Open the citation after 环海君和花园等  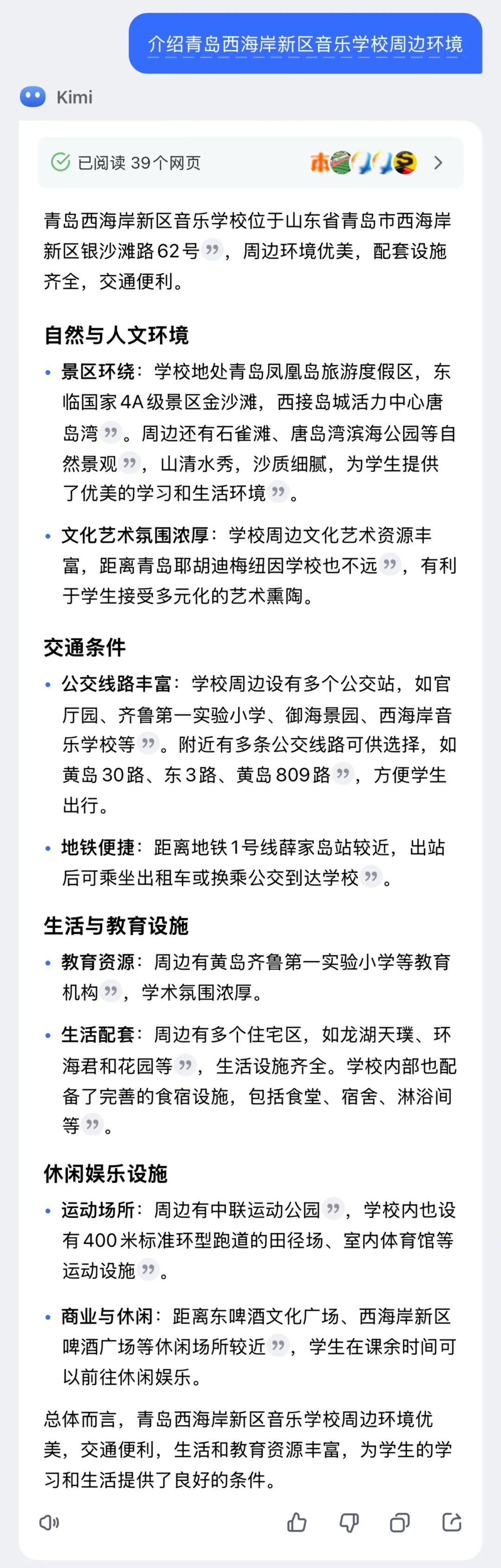click(x=185, y=1066)
